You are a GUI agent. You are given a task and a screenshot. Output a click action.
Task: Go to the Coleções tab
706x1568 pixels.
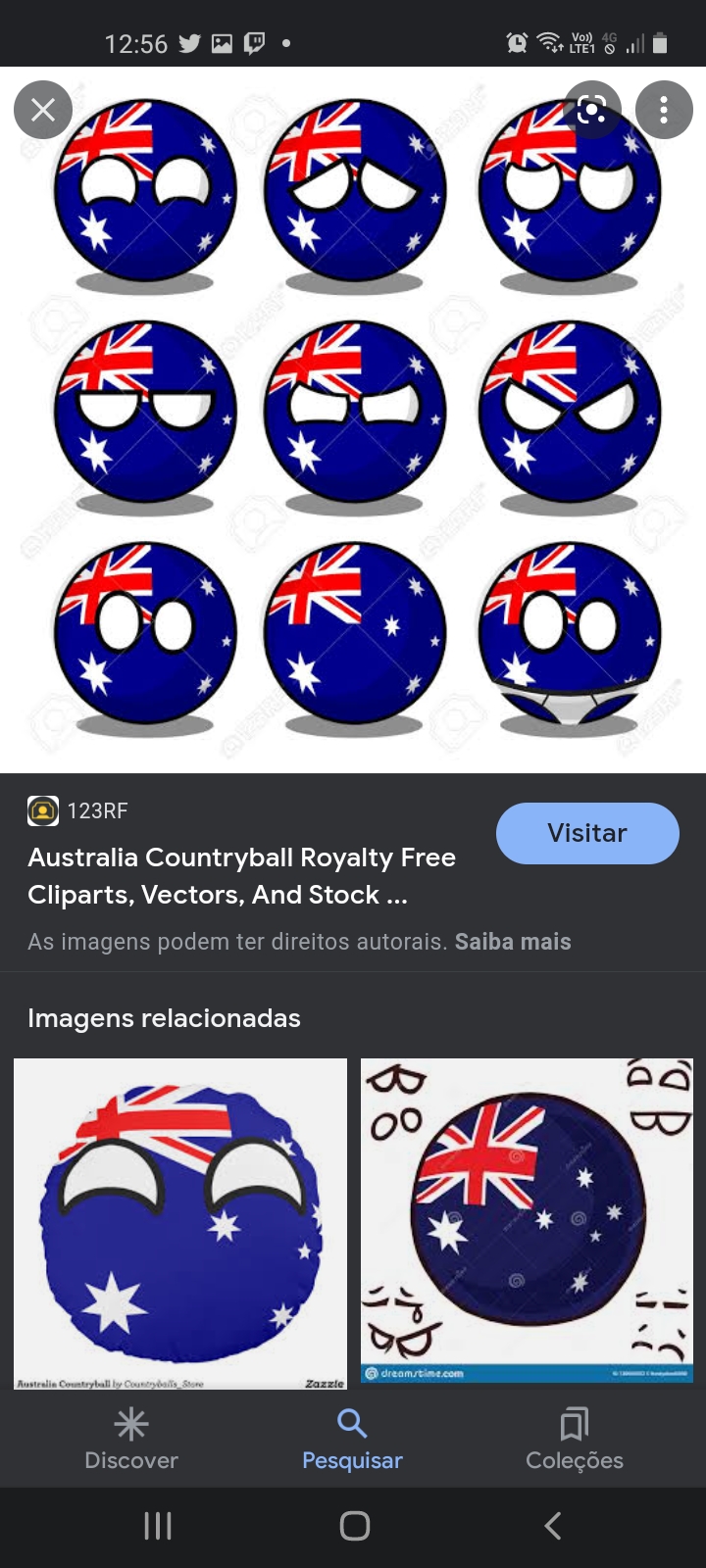click(x=575, y=1440)
